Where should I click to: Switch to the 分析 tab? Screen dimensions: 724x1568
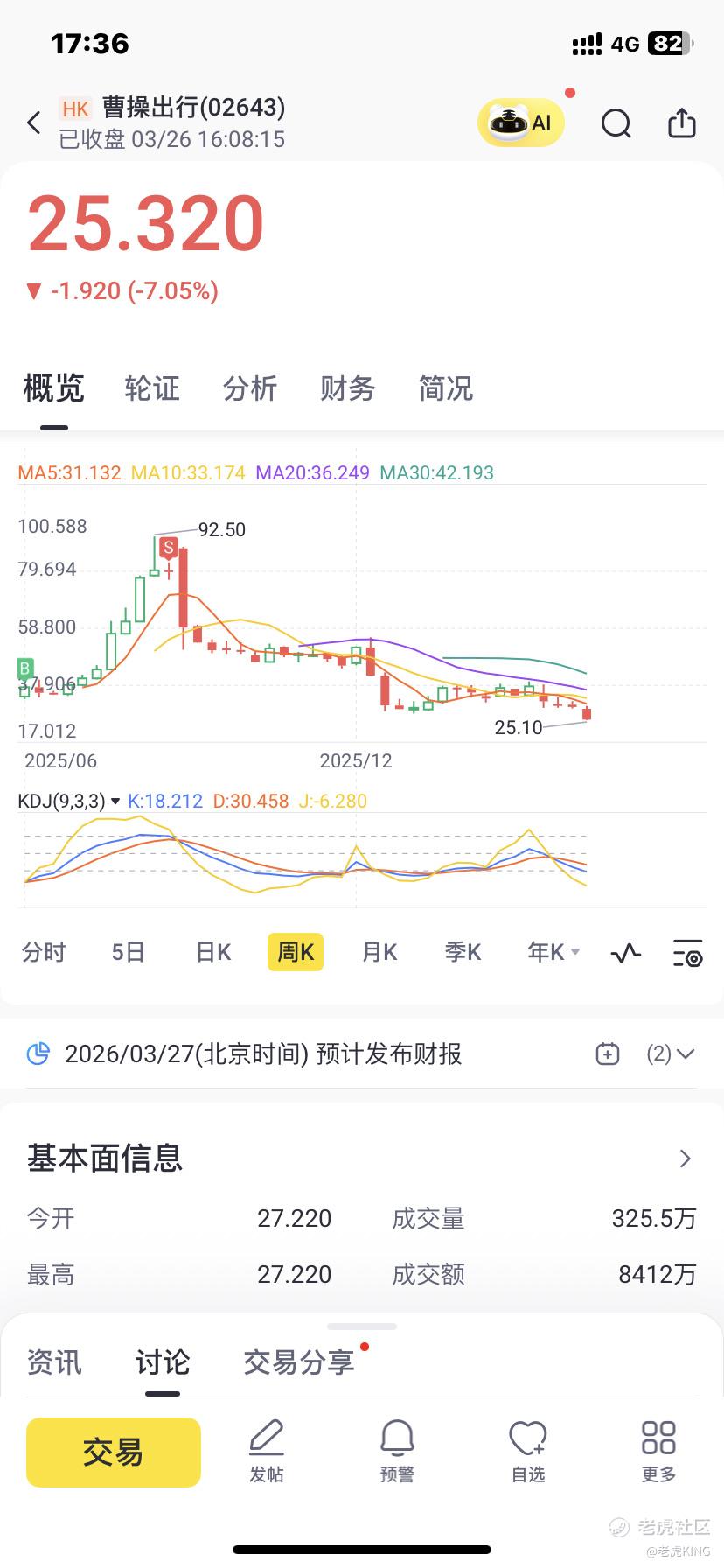[x=250, y=388]
